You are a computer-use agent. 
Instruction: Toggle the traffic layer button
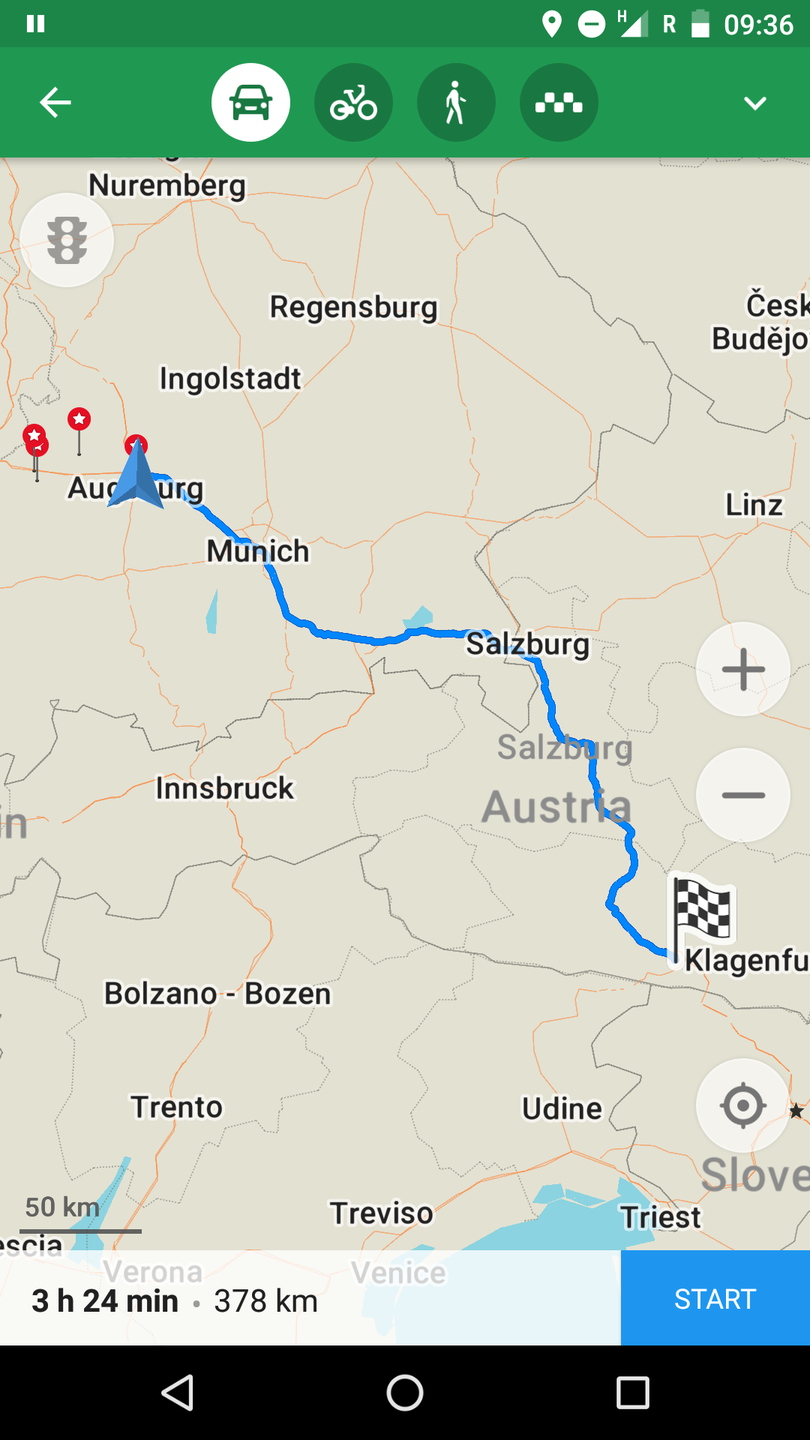pos(67,240)
